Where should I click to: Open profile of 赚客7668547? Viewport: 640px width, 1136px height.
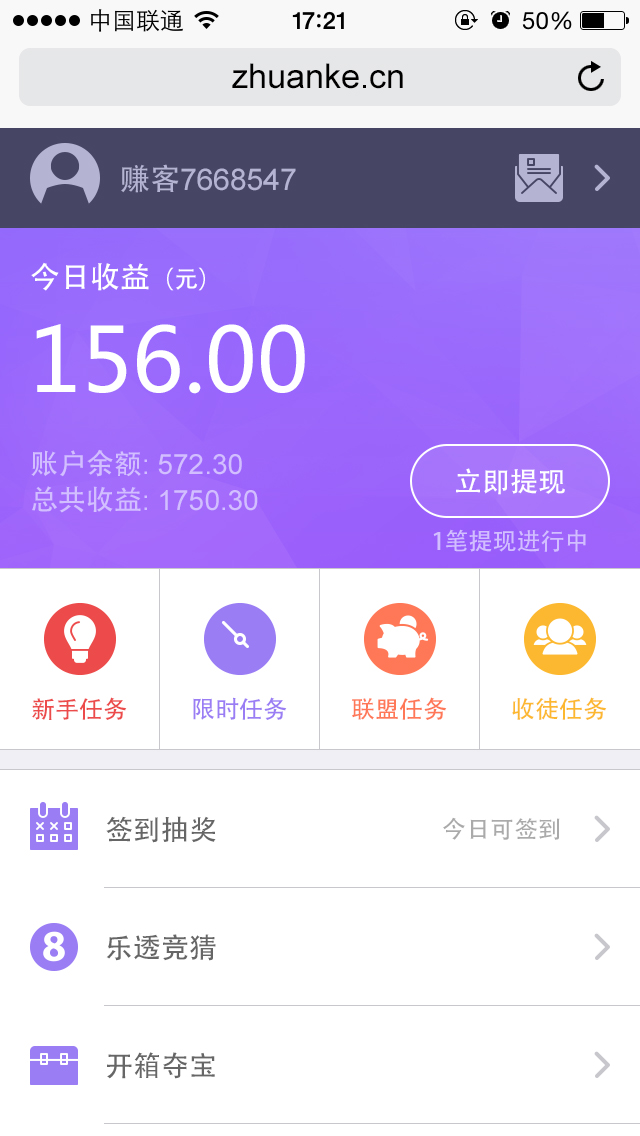coord(320,178)
